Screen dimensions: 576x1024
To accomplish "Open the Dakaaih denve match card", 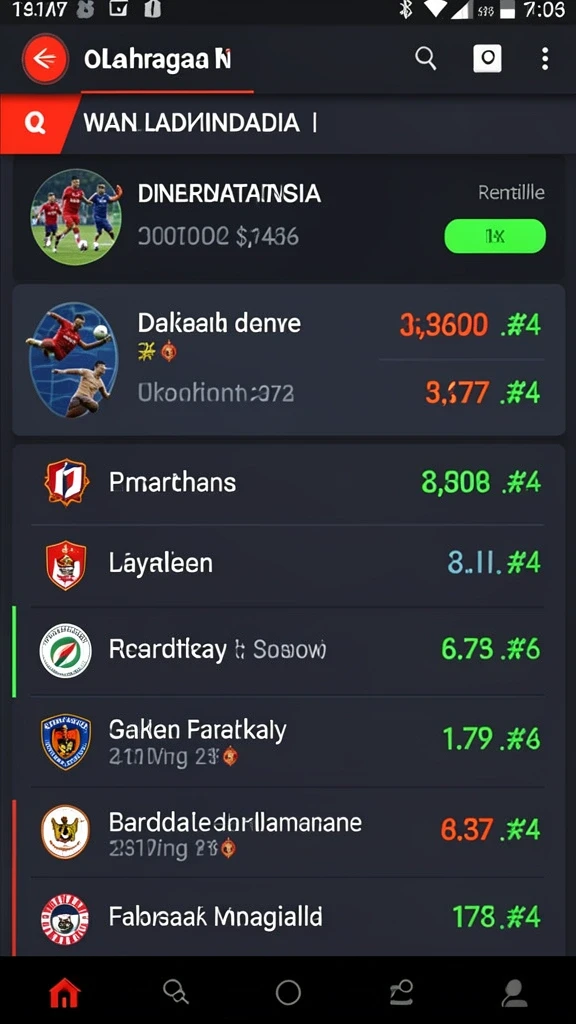I will coord(288,360).
